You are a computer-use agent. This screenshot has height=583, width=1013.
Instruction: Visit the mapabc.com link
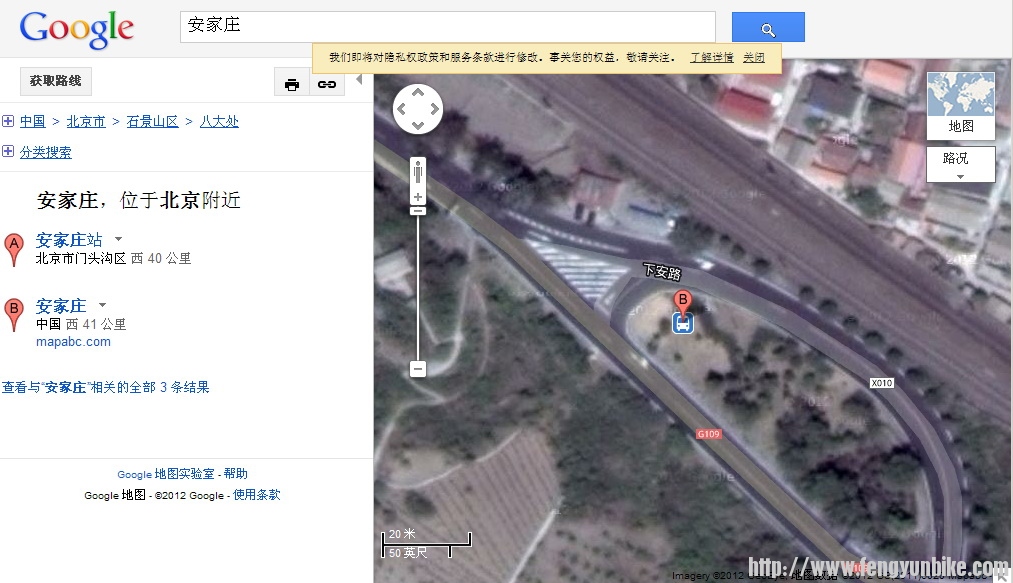(73, 342)
